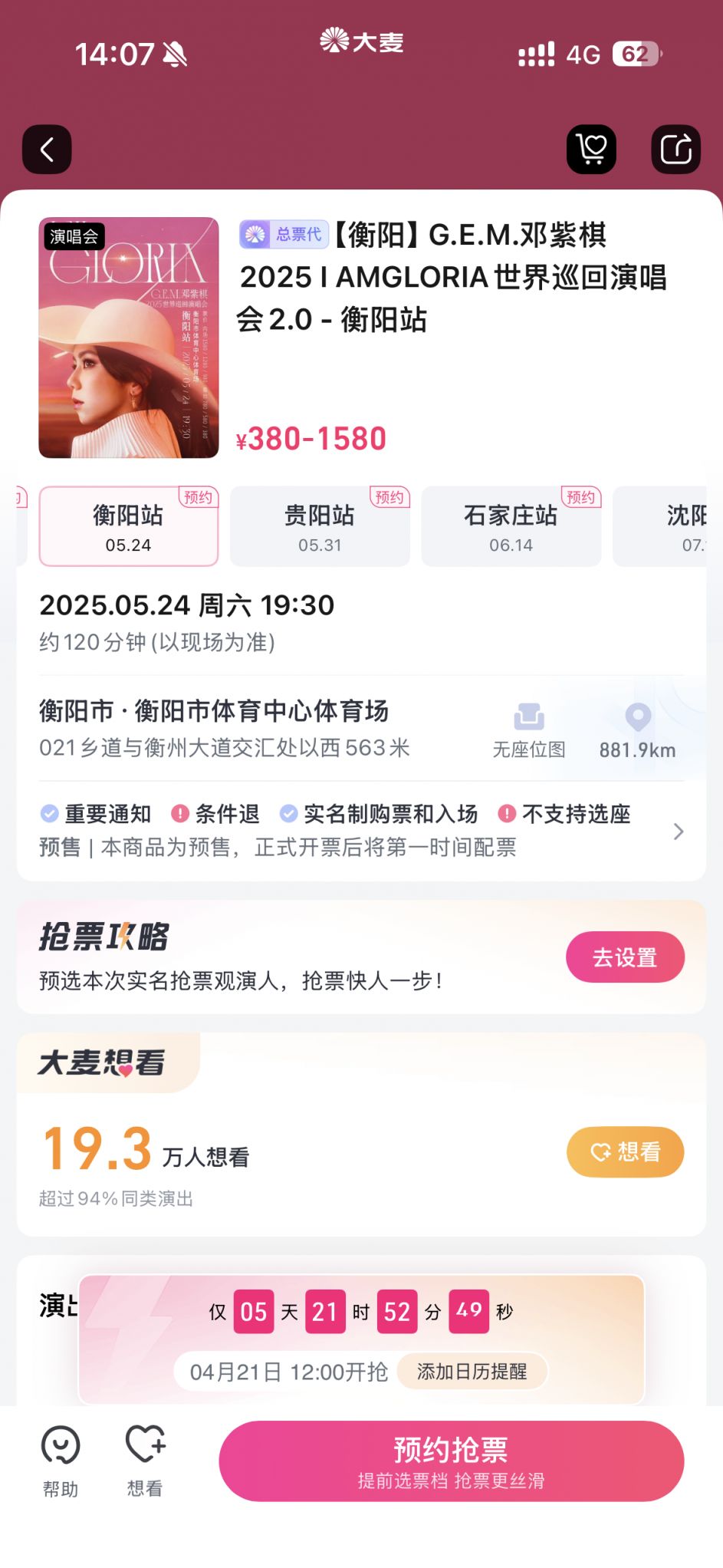Go back using the arrow icon

coord(47,150)
